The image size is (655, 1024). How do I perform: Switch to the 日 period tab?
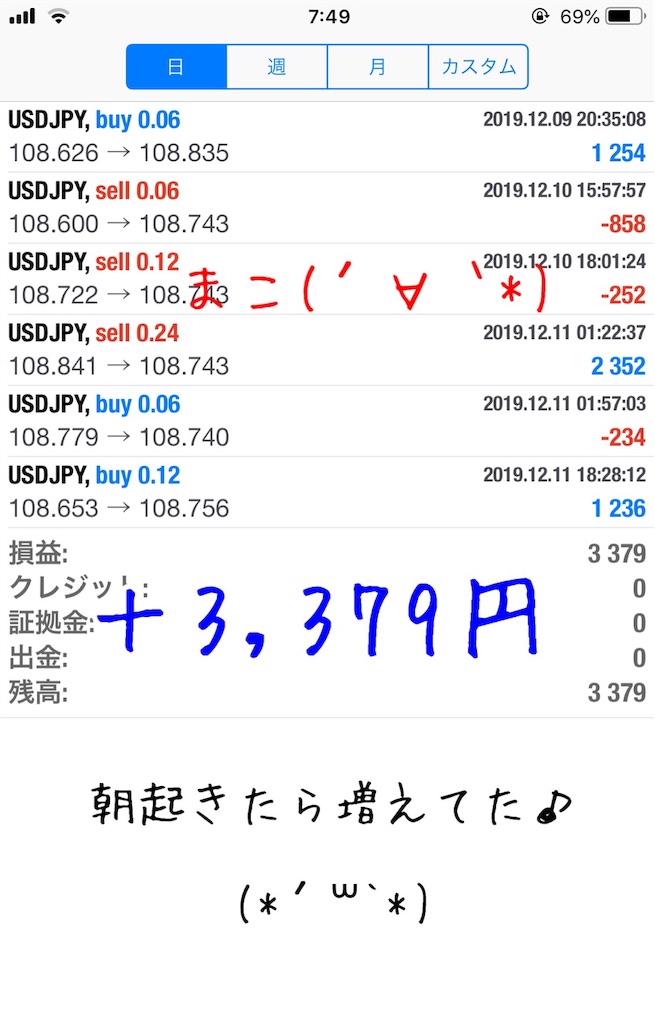tap(176, 68)
